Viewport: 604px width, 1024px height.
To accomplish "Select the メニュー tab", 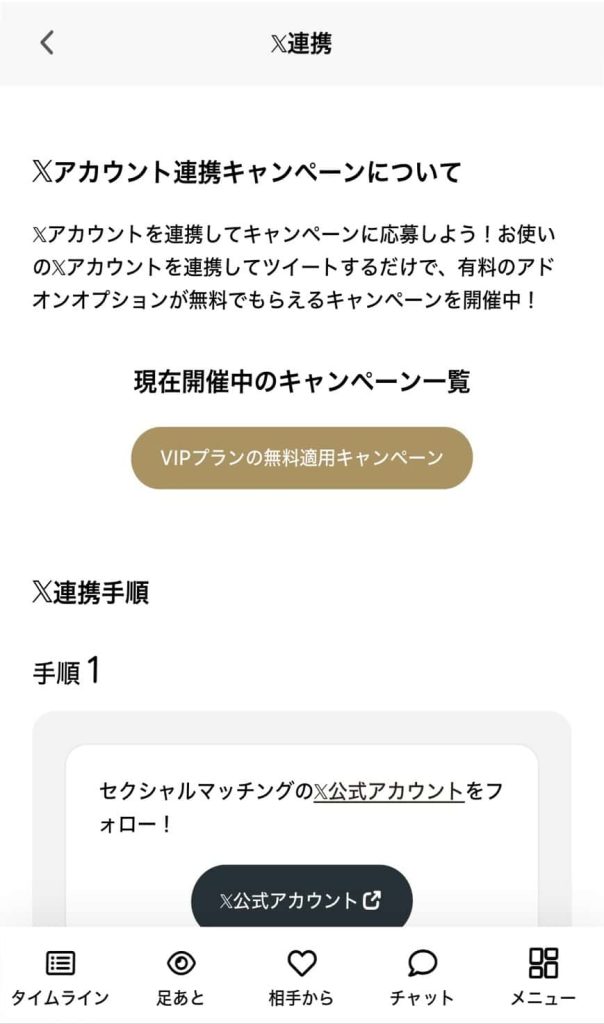I will [x=543, y=976].
